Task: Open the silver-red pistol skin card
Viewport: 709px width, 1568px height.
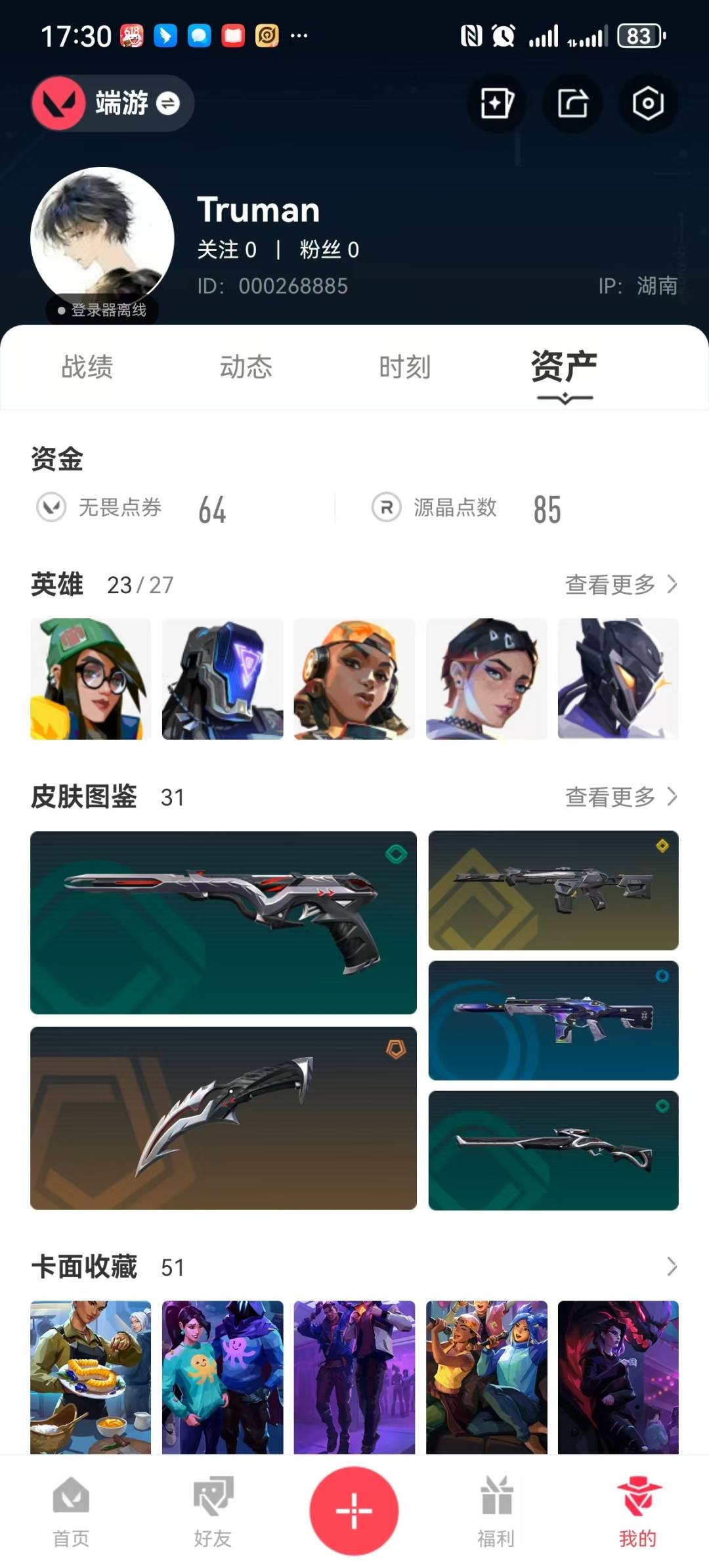Action: tap(223, 922)
